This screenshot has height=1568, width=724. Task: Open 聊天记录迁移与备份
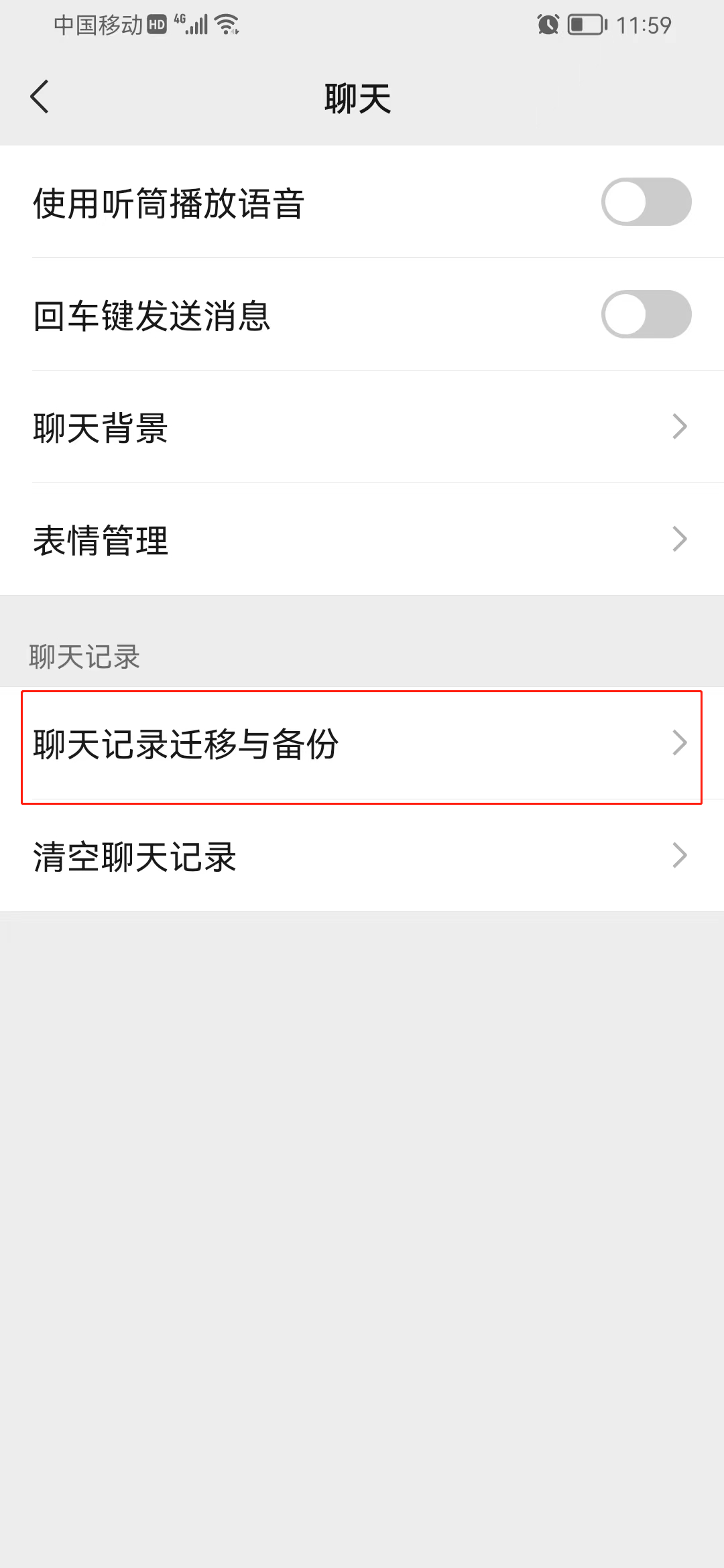(x=362, y=744)
